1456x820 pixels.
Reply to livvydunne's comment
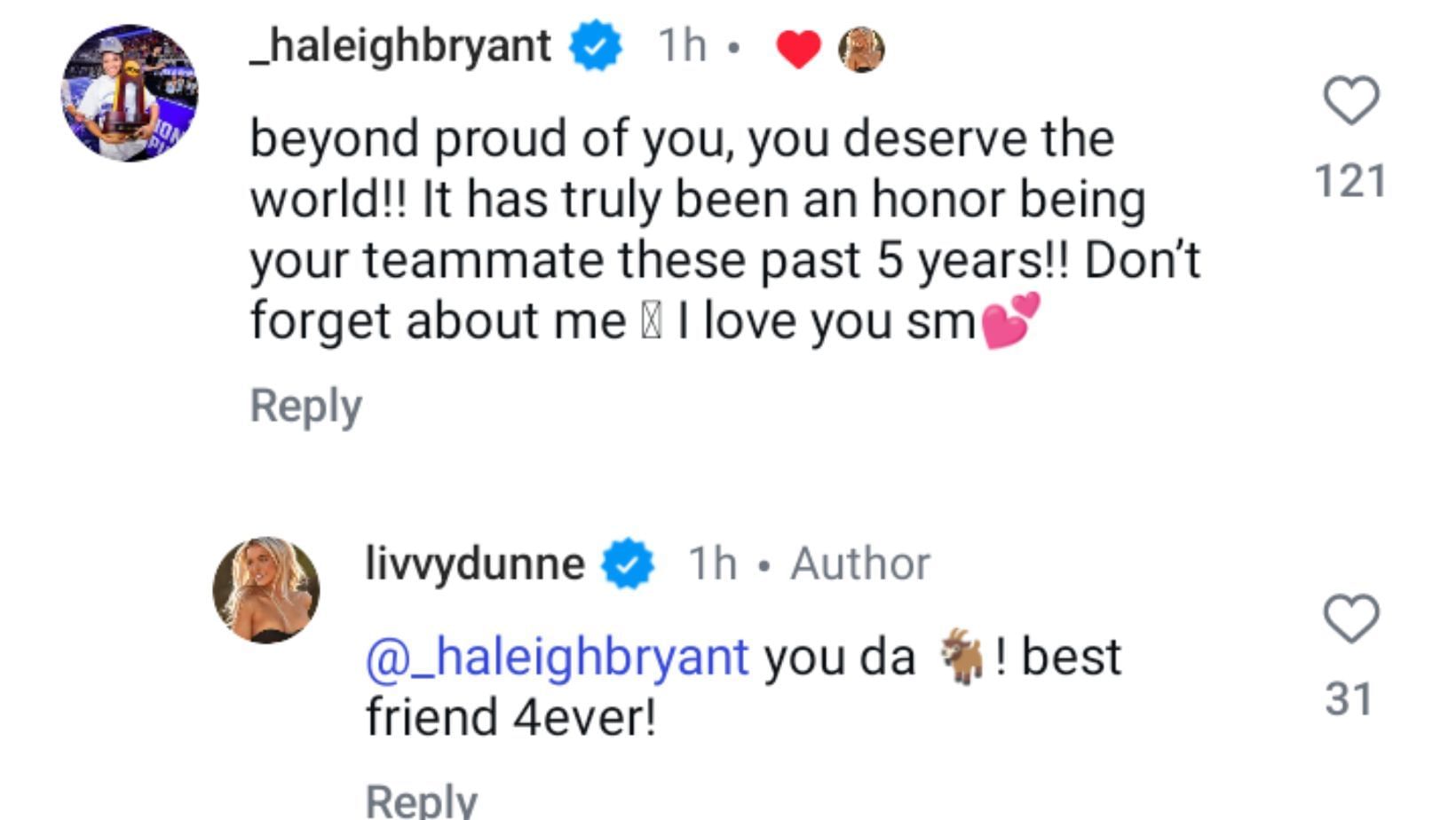click(421, 800)
